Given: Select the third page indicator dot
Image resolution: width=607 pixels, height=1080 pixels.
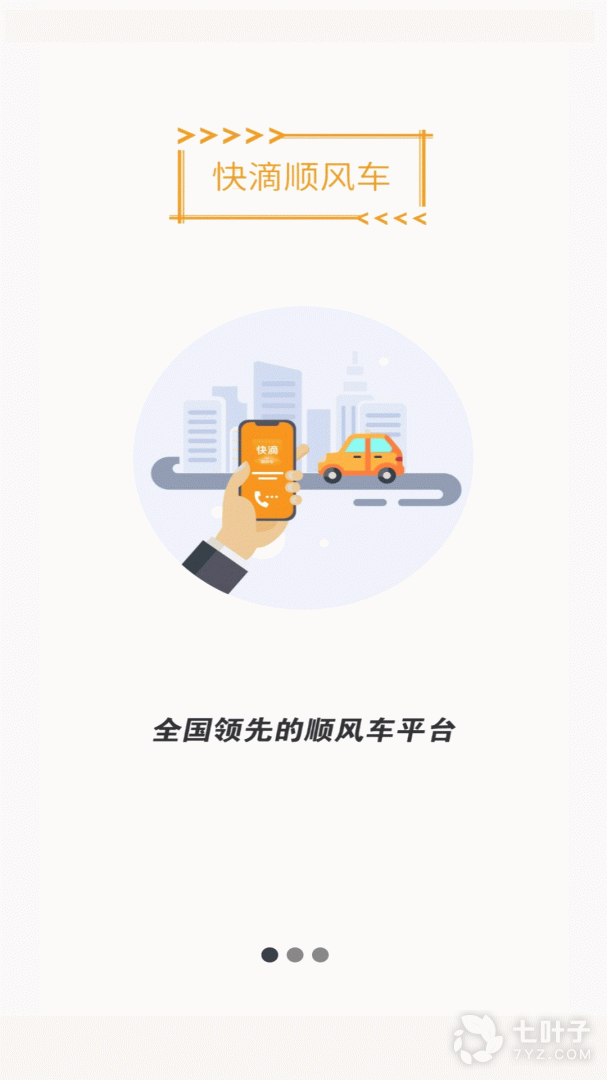Looking at the screenshot, I should pos(320,955).
